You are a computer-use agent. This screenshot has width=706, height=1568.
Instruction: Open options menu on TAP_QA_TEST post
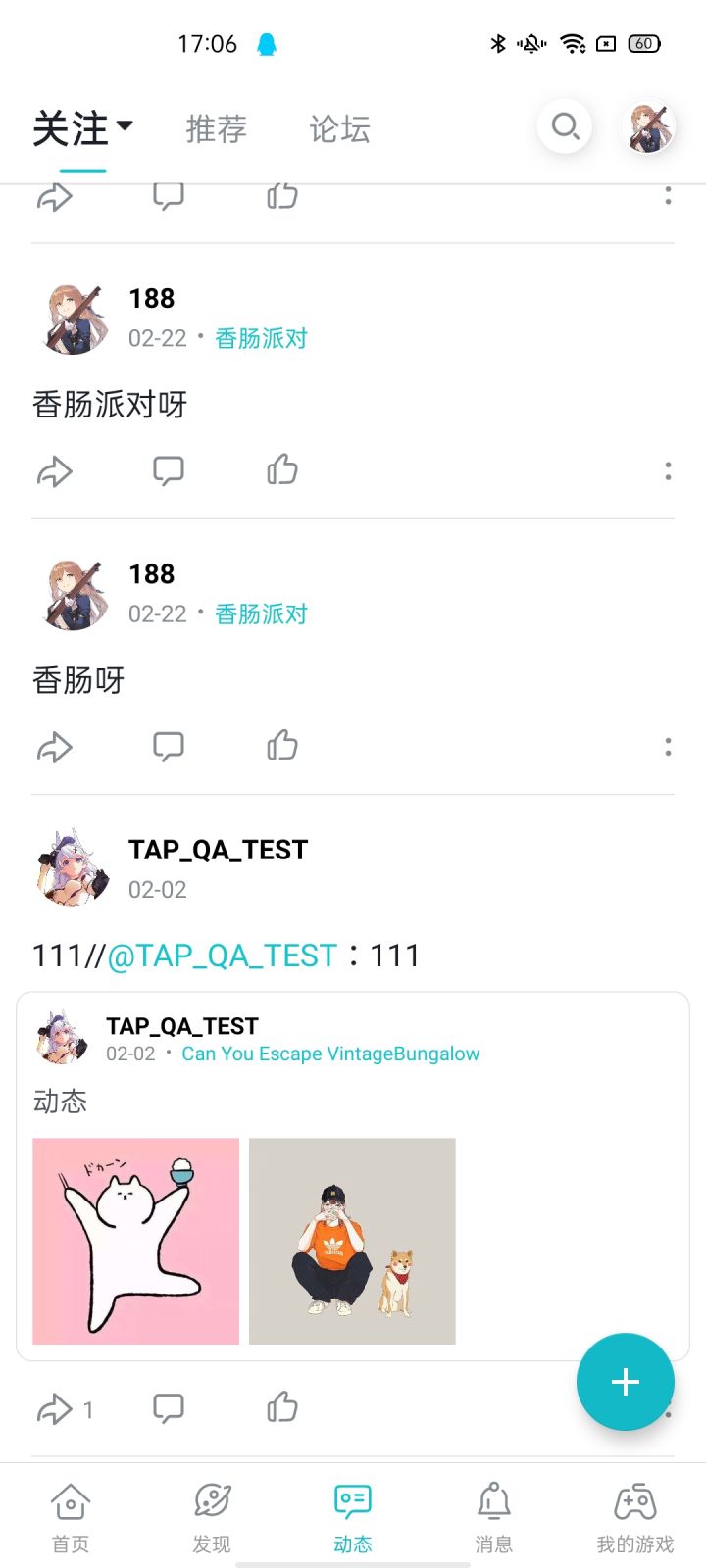668,1407
